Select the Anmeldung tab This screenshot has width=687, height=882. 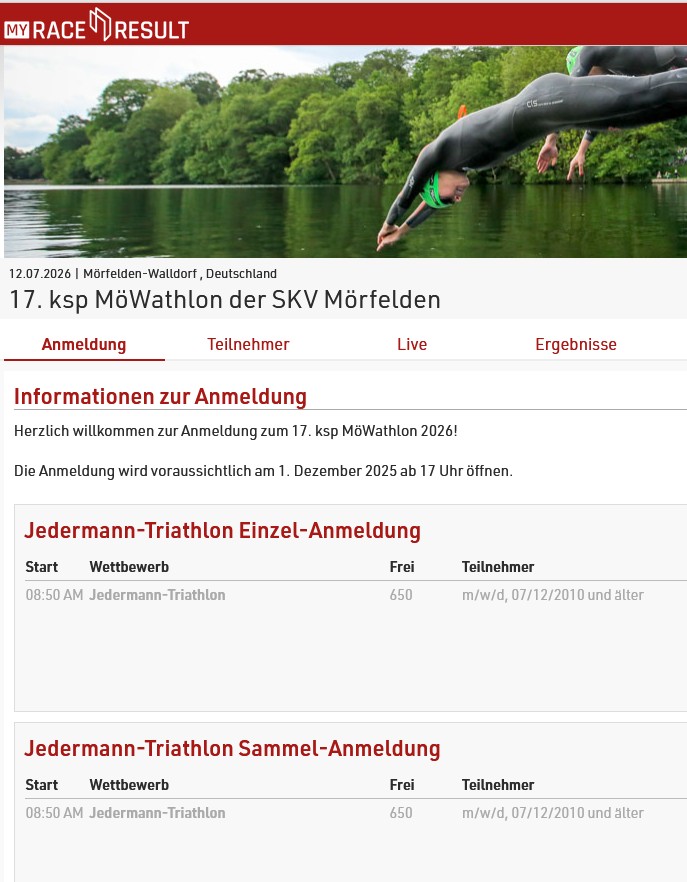click(84, 344)
